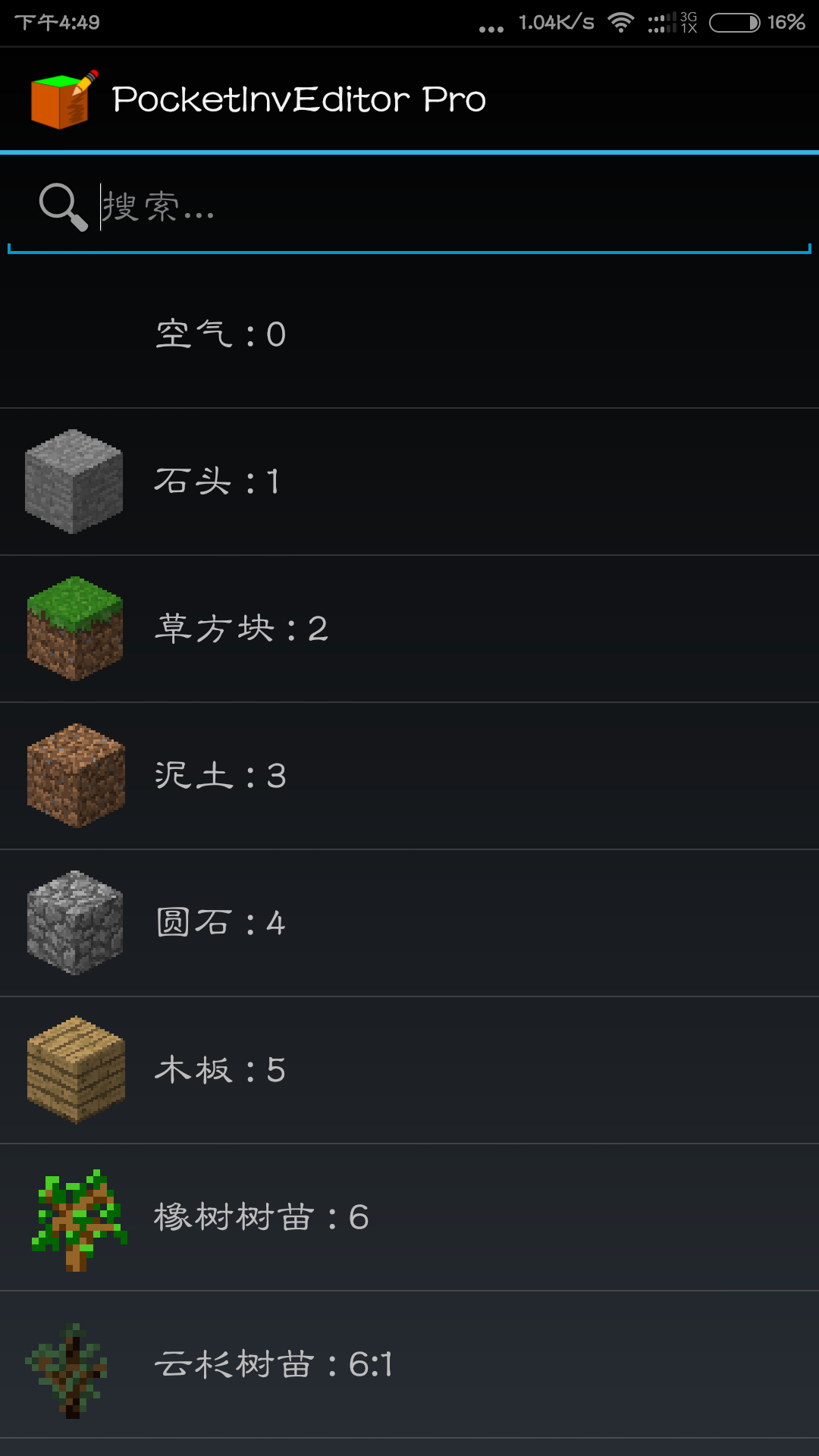Select the 木板 : 5 row
819x1456 pixels.
(409, 1070)
